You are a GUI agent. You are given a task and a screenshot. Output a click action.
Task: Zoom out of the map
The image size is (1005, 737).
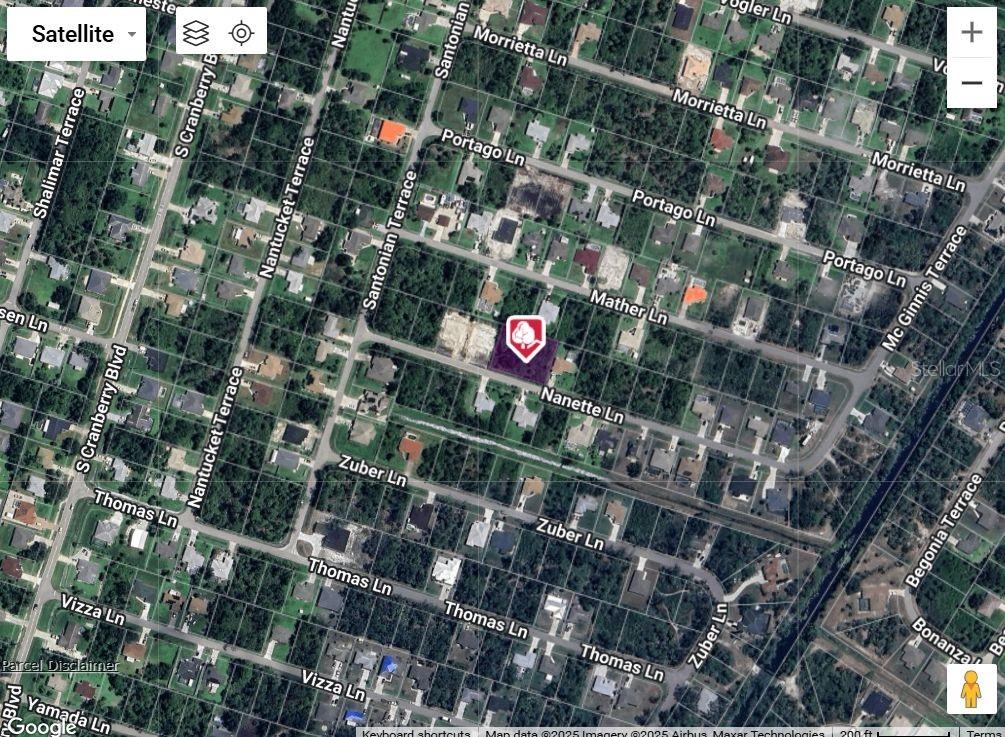point(971,83)
